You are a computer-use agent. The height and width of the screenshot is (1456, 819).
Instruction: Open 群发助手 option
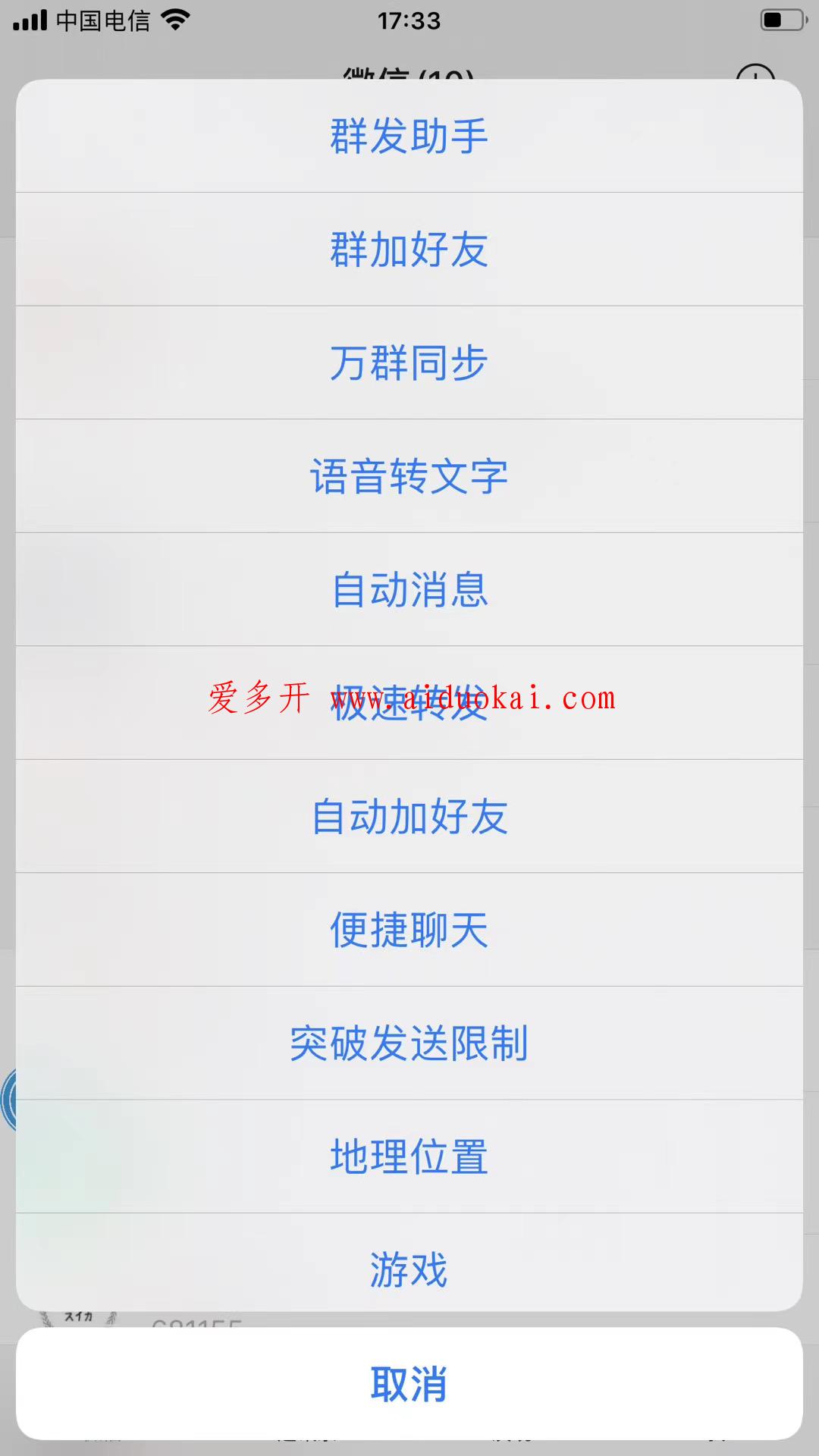pos(409,136)
